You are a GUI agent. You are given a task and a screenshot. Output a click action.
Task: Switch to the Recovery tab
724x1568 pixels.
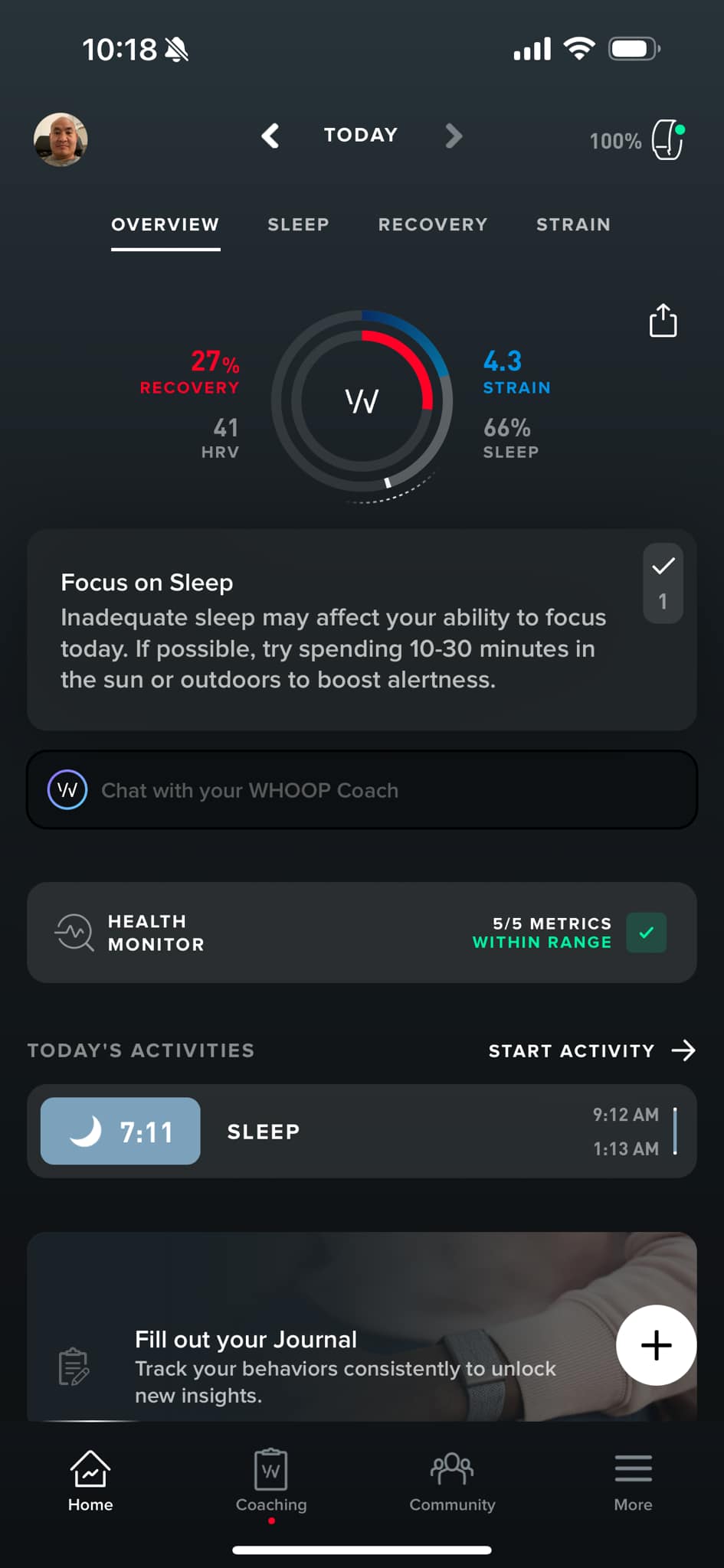point(432,224)
